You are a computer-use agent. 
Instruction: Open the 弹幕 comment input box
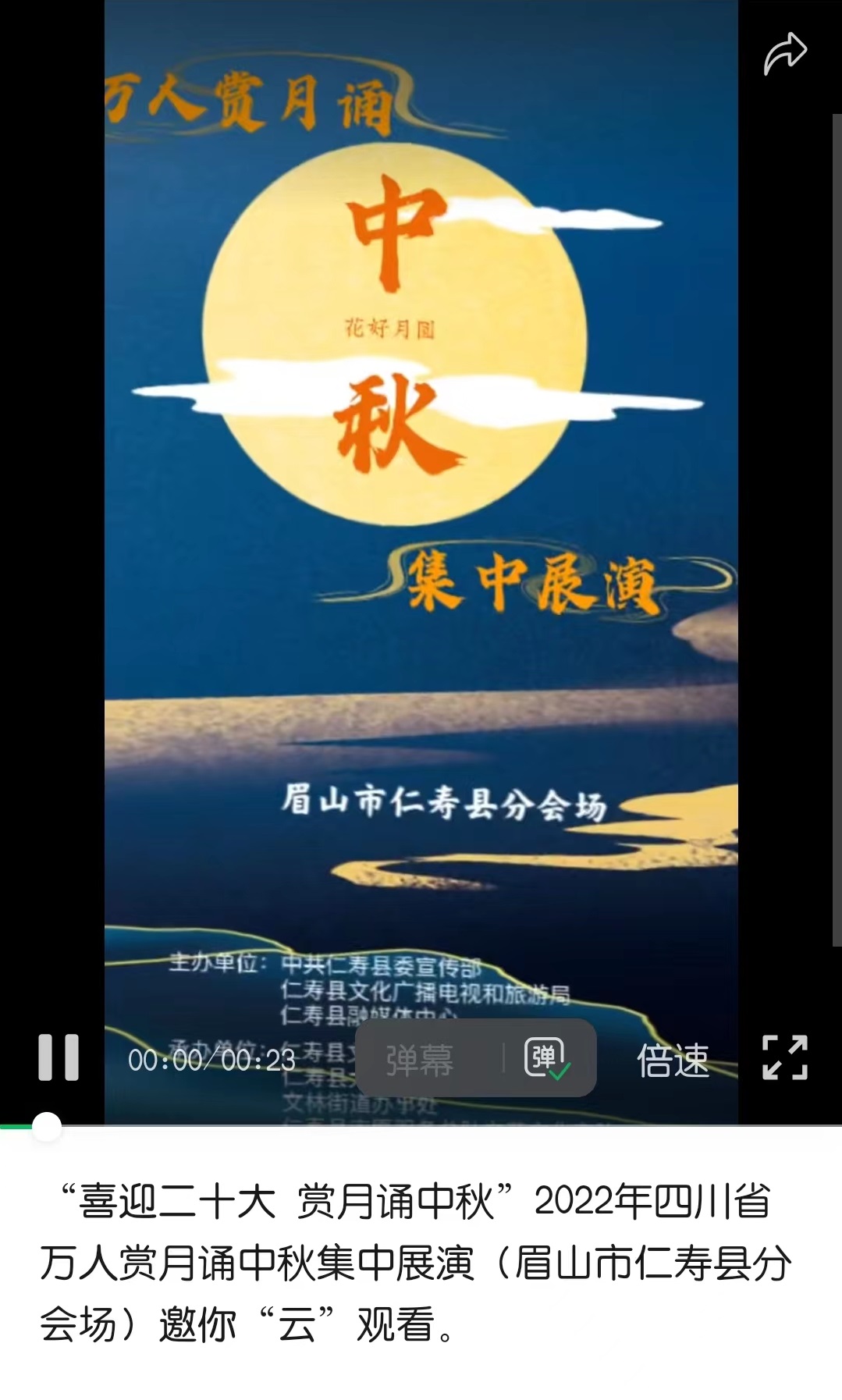421,1059
